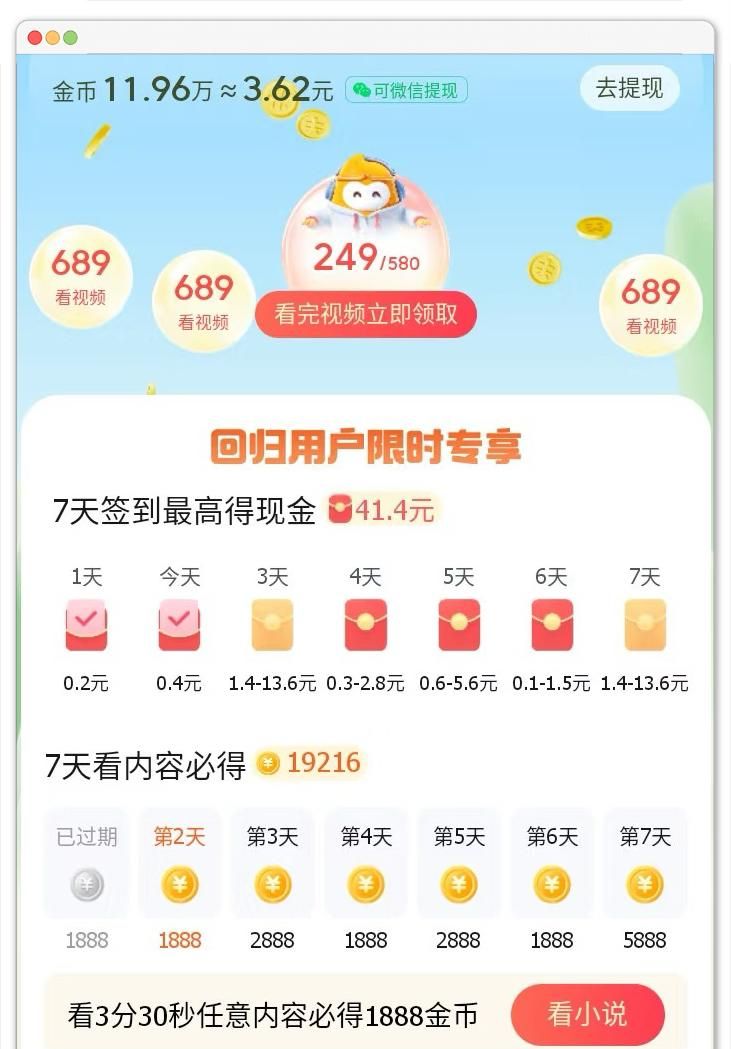Open the 3天 sign-in envelope

coord(272,626)
